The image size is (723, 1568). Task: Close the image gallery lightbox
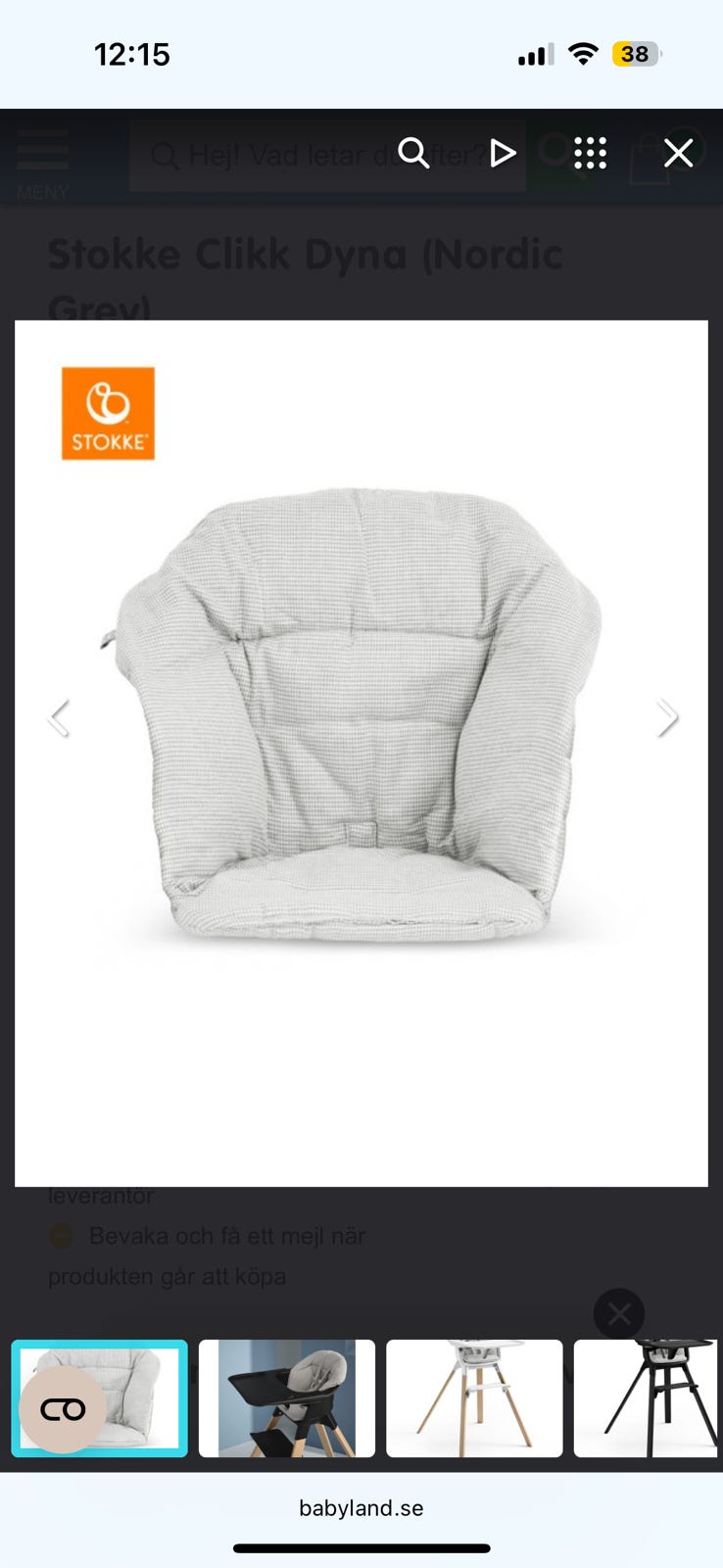[678, 153]
